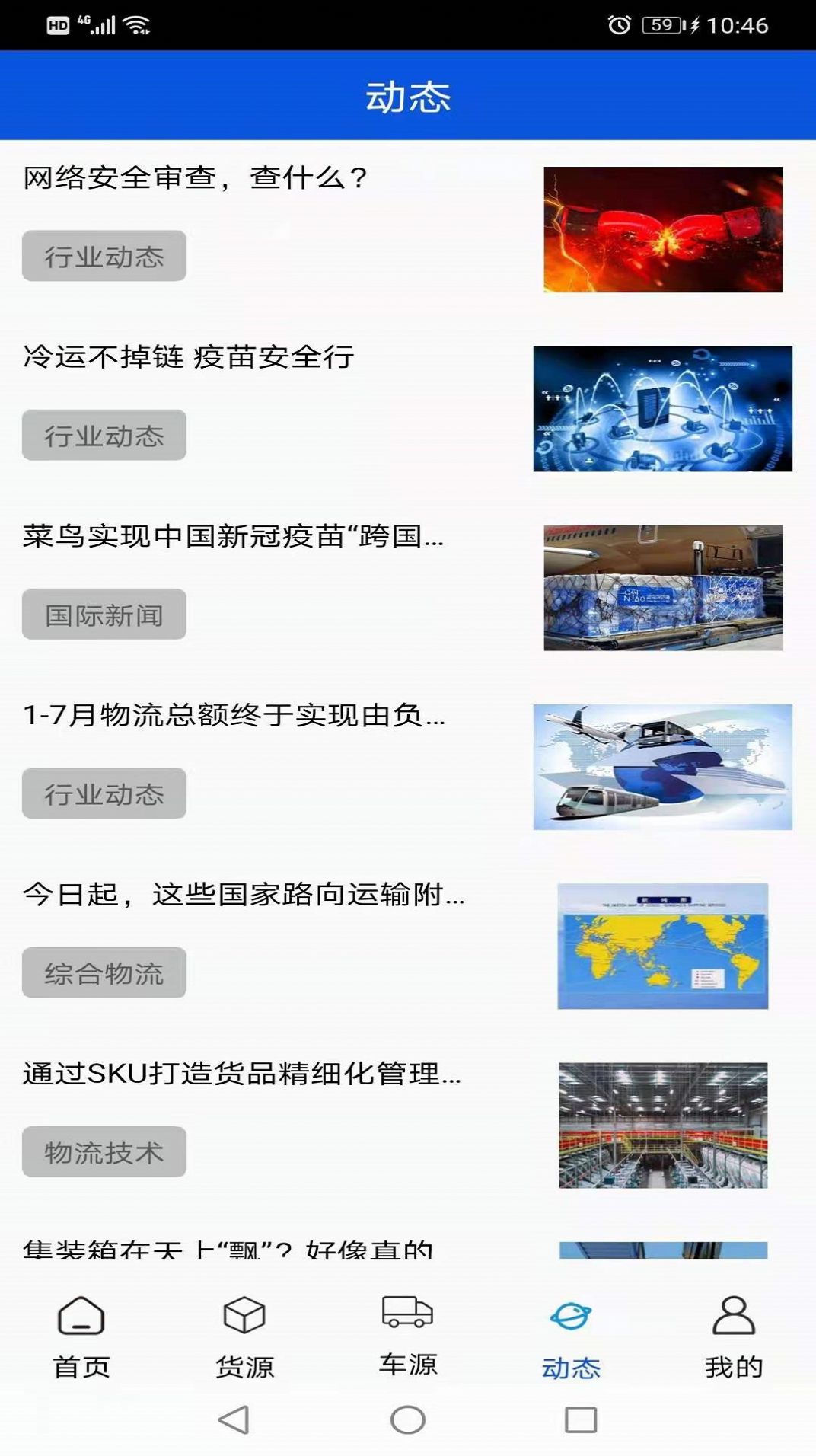Tap the 物流技术 category tag
Viewport: 816px width, 1456px height.
click(x=104, y=1152)
